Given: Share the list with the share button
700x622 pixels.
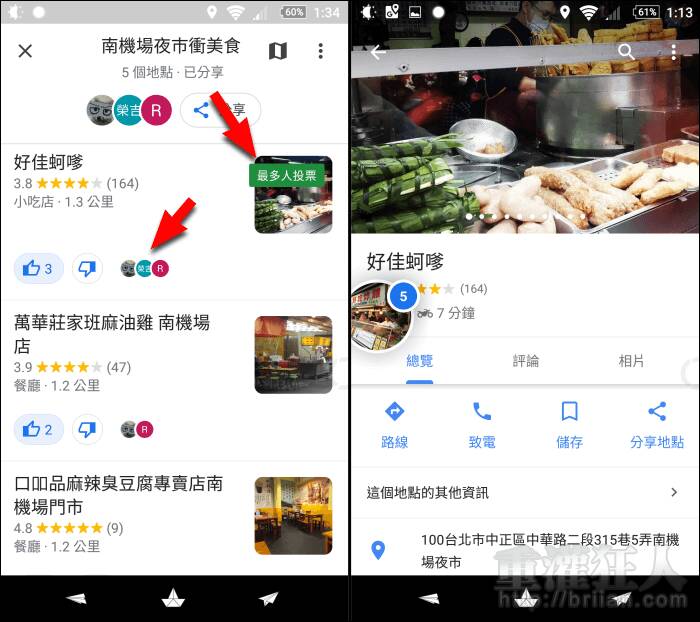Looking at the screenshot, I should pos(220,110).
